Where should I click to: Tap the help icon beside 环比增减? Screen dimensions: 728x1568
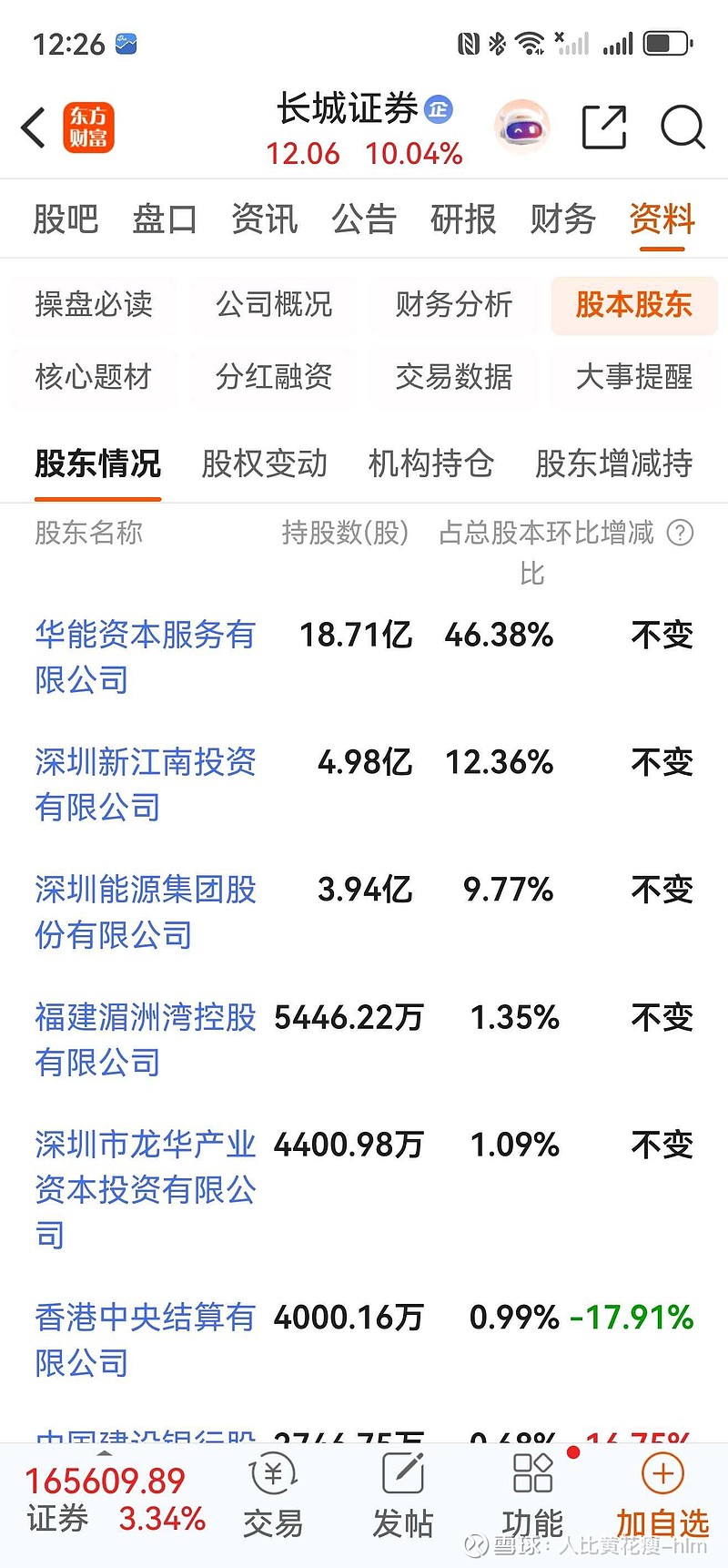tap(680, 533)
